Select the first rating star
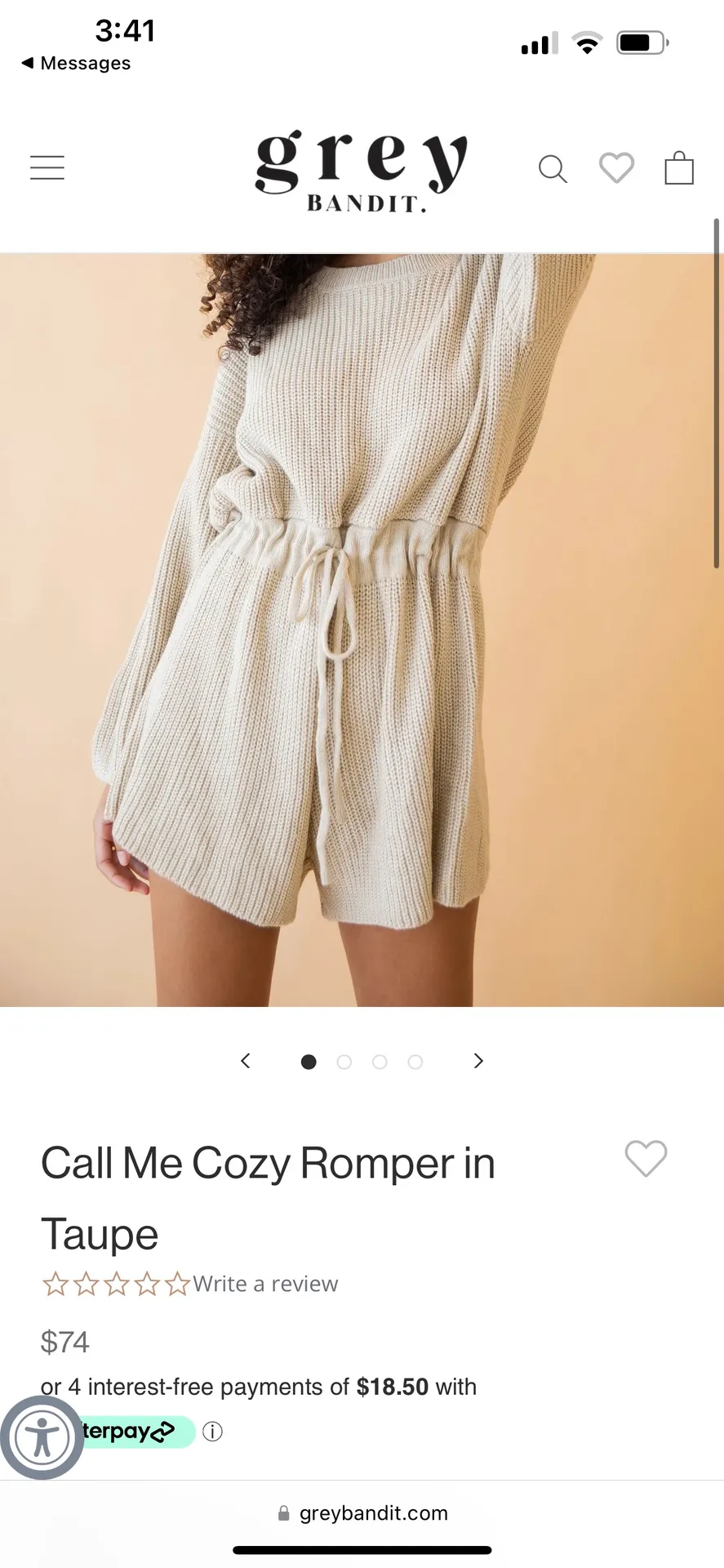Viewport: 724px width, 1568px height. pos(54,1283)
